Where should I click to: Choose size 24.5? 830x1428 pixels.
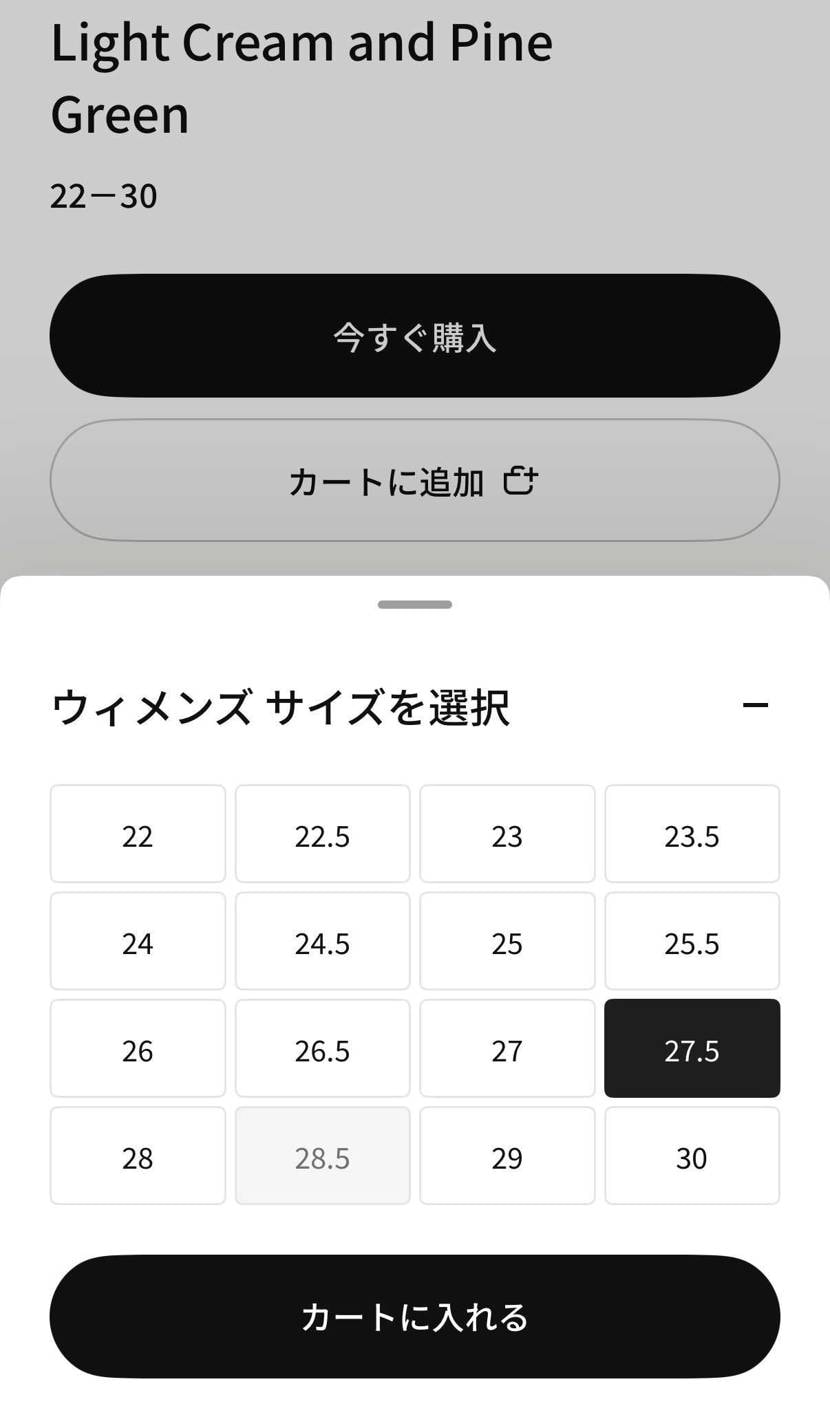click(x=322, y=941)
